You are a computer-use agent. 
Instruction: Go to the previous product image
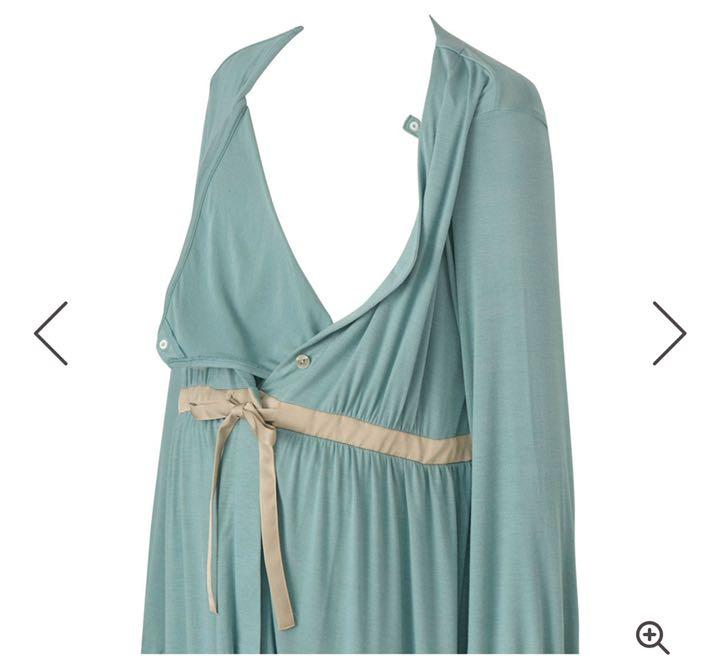click(51, 333)
